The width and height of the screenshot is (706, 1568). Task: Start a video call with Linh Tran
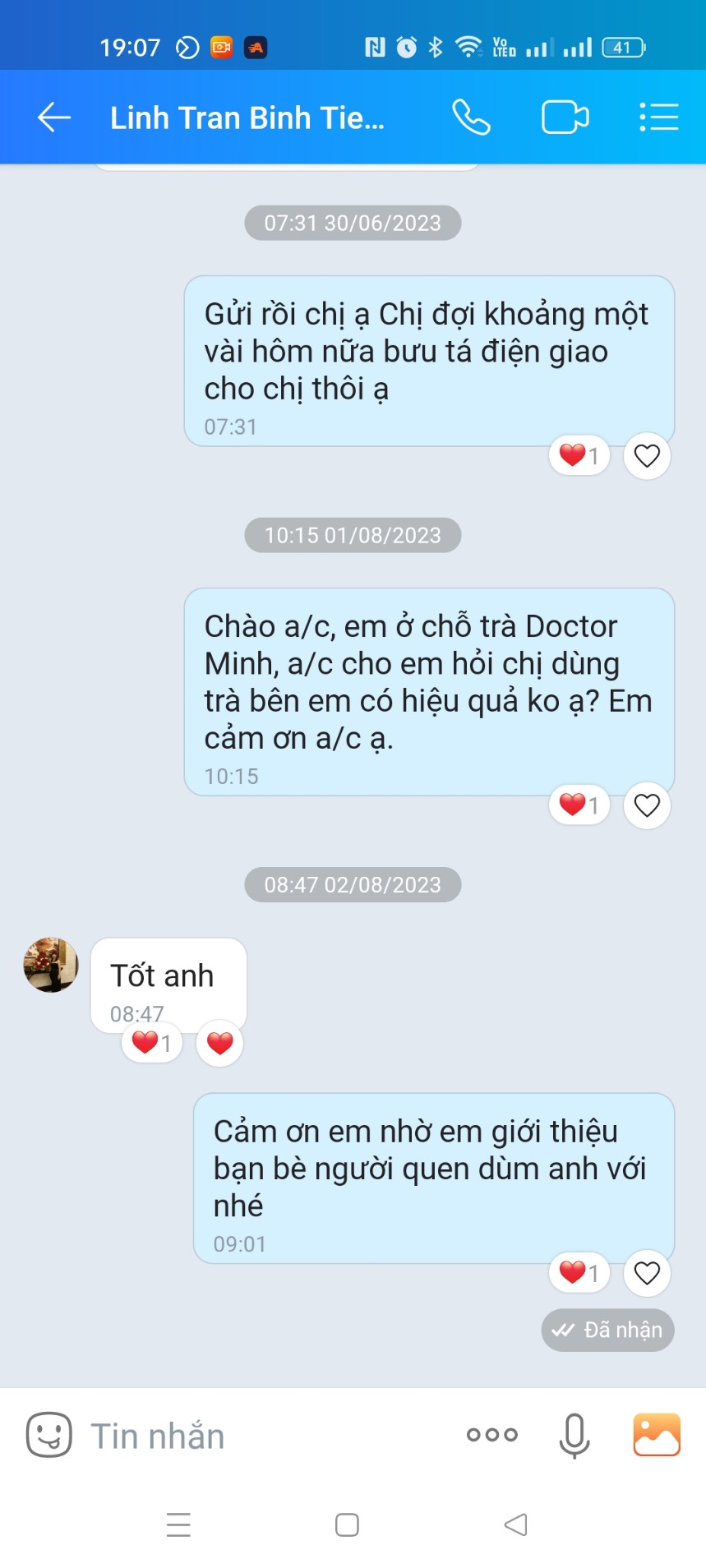tap(565, 118)
